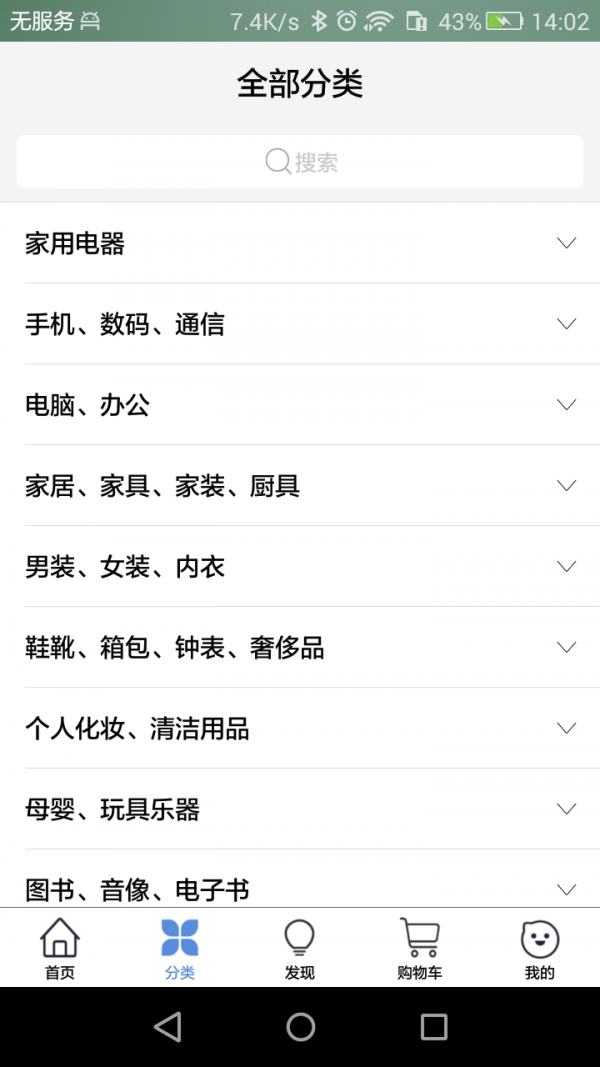Open the 电脑、办公 category row
600x1067 pixels.
coord(300,405)
